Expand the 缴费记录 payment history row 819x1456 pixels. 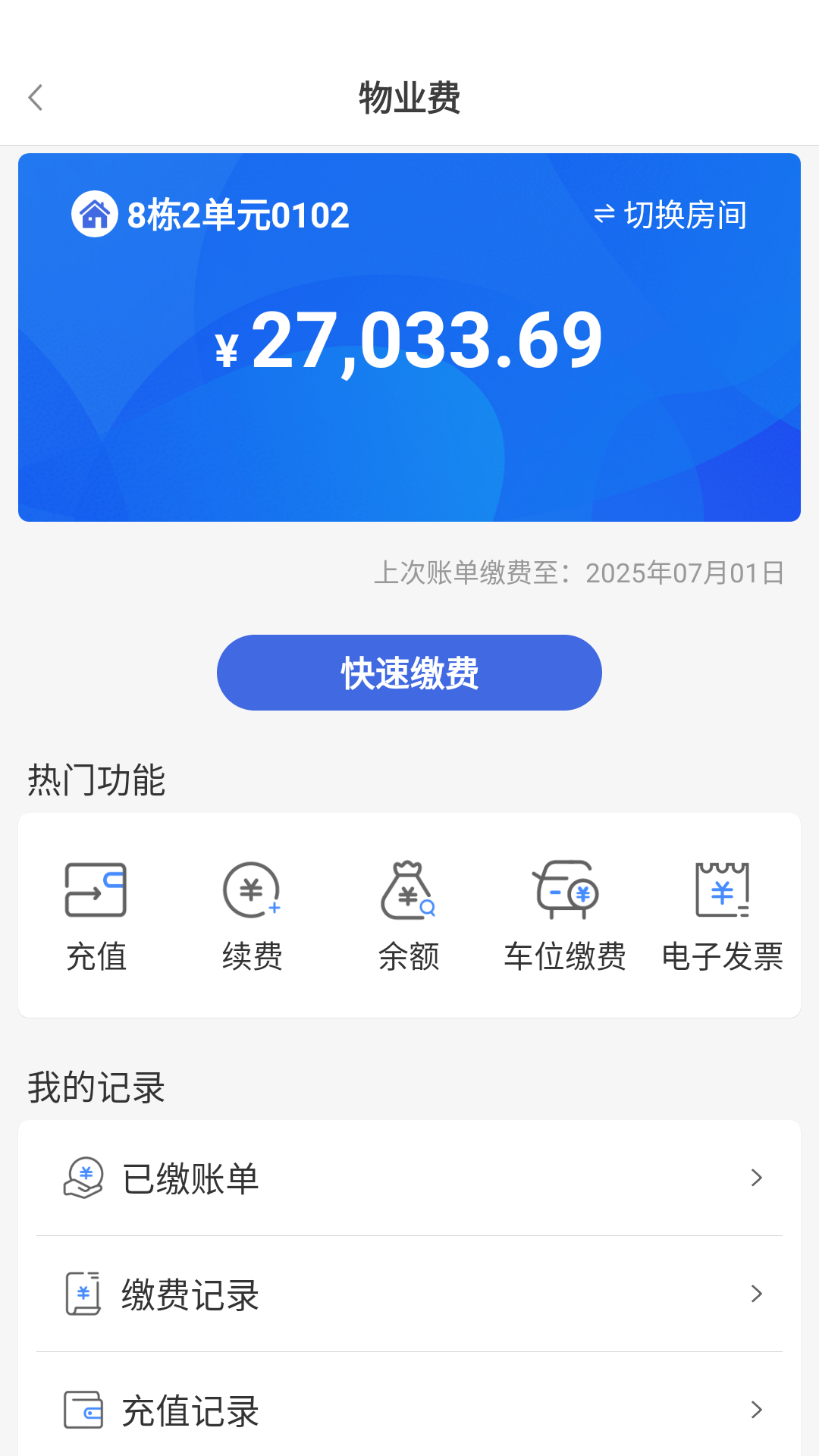tap(409, 1294)
